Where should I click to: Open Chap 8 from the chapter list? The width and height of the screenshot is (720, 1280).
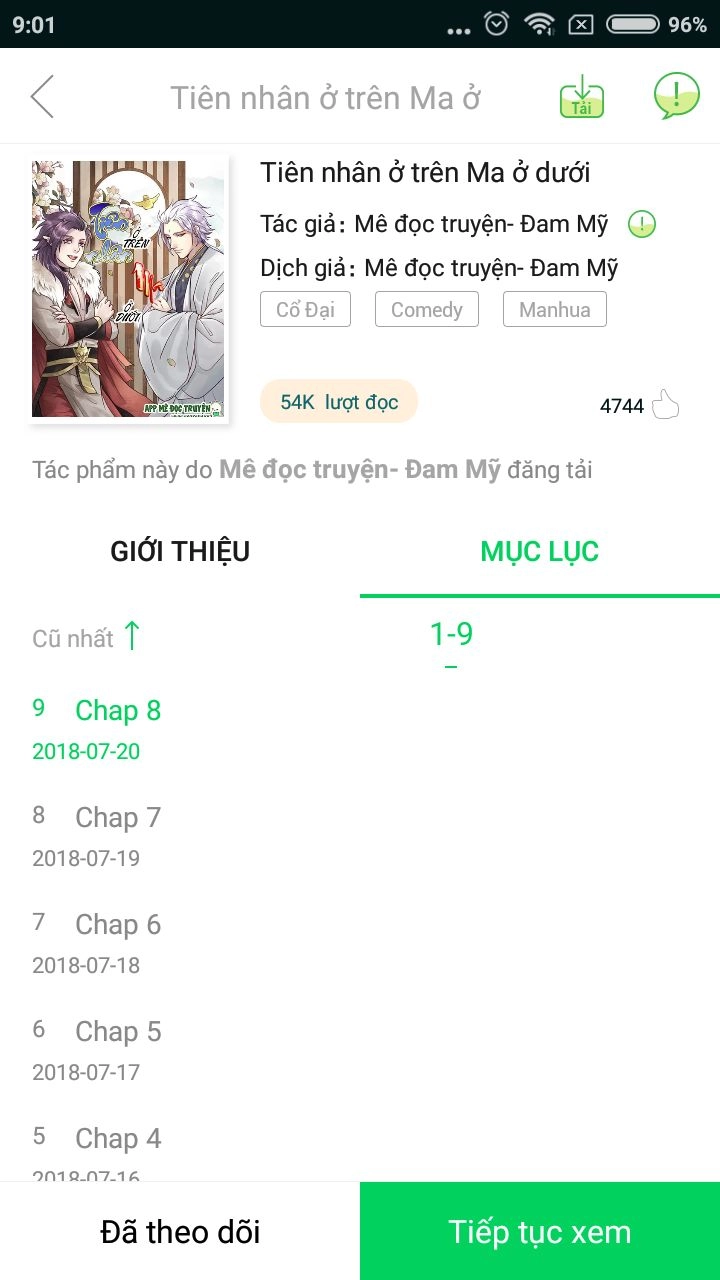click(x=119, y=710)
